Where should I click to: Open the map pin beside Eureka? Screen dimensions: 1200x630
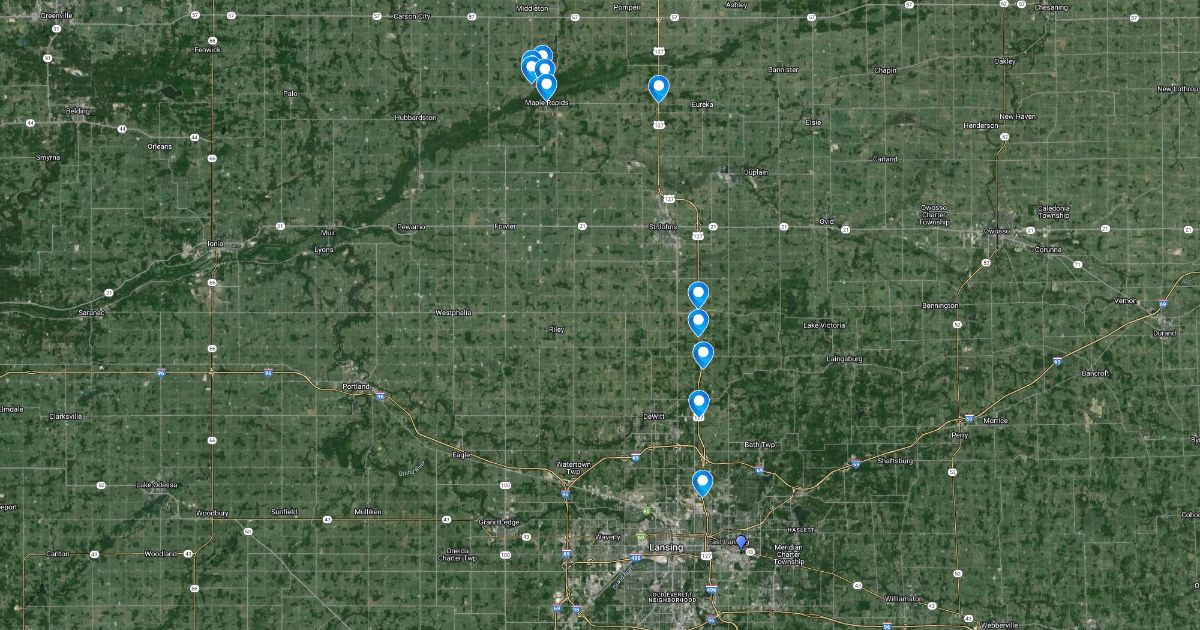tap(658, 88)
